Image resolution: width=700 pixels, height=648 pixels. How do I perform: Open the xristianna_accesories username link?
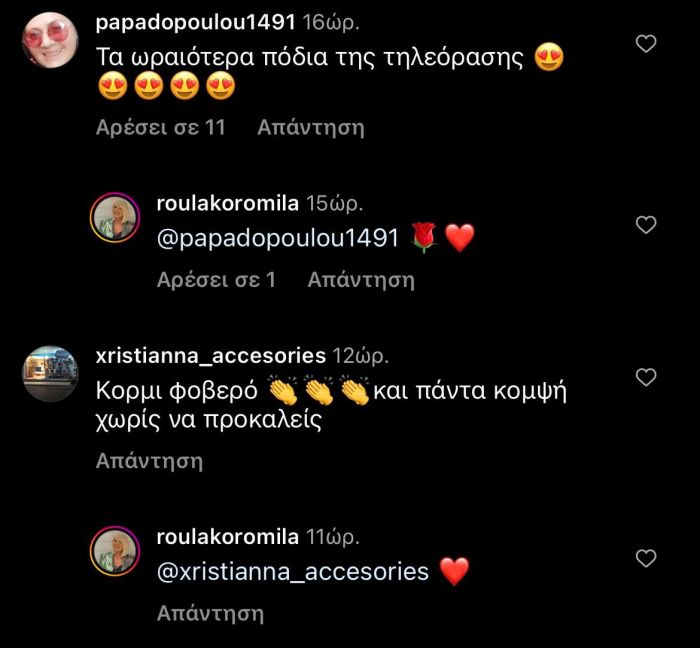pyautogui.click(x=210, y=356)
